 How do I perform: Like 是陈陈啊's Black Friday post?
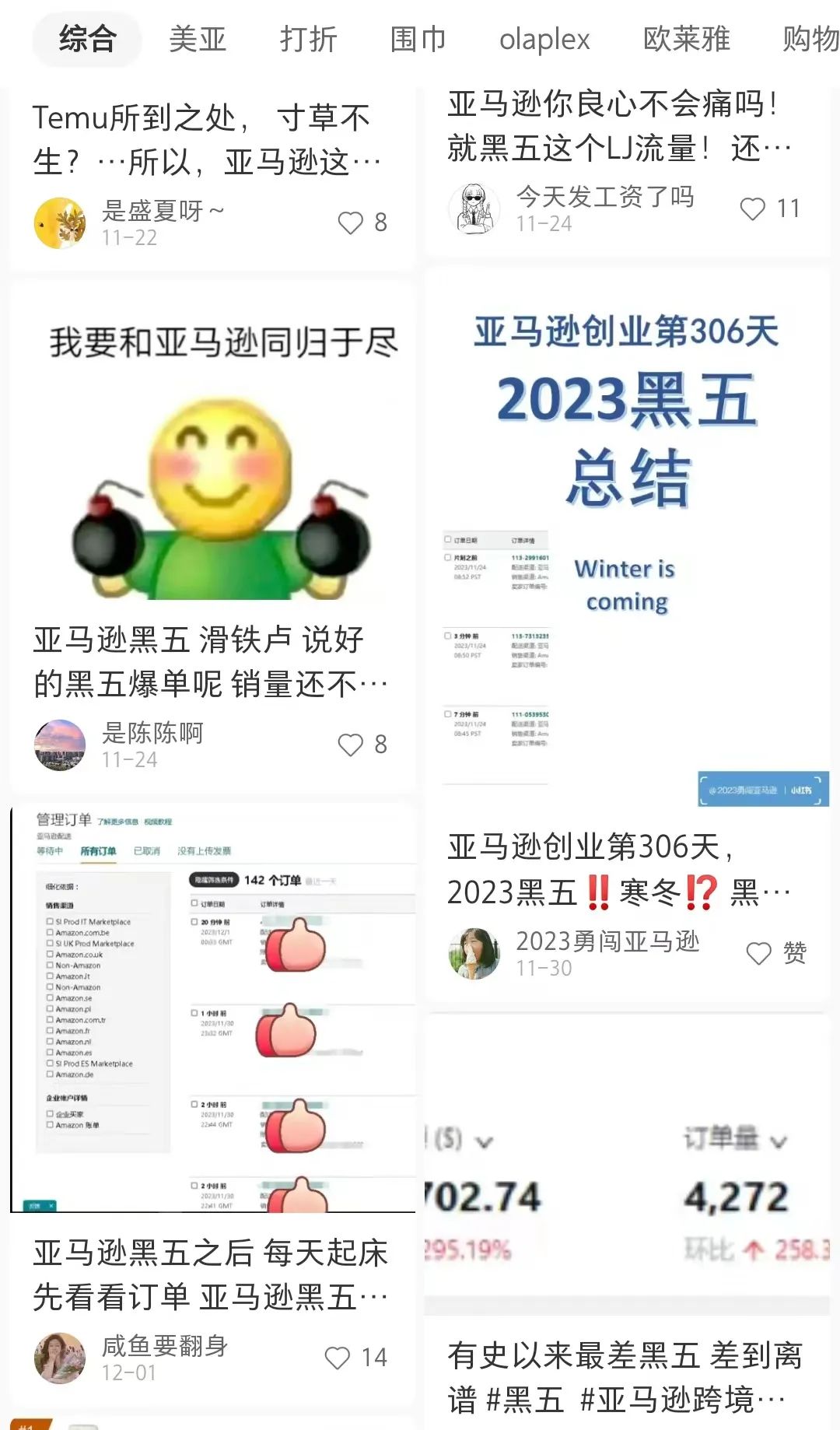point(351,745)
